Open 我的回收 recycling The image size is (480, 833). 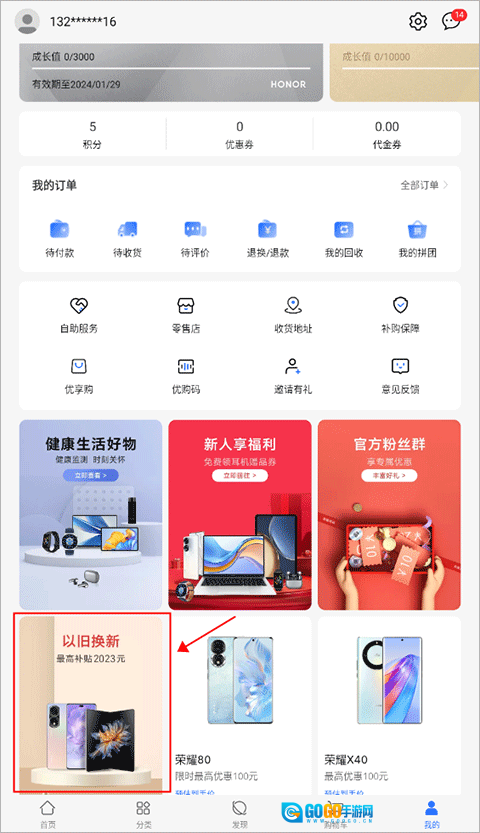coord(344,239)
